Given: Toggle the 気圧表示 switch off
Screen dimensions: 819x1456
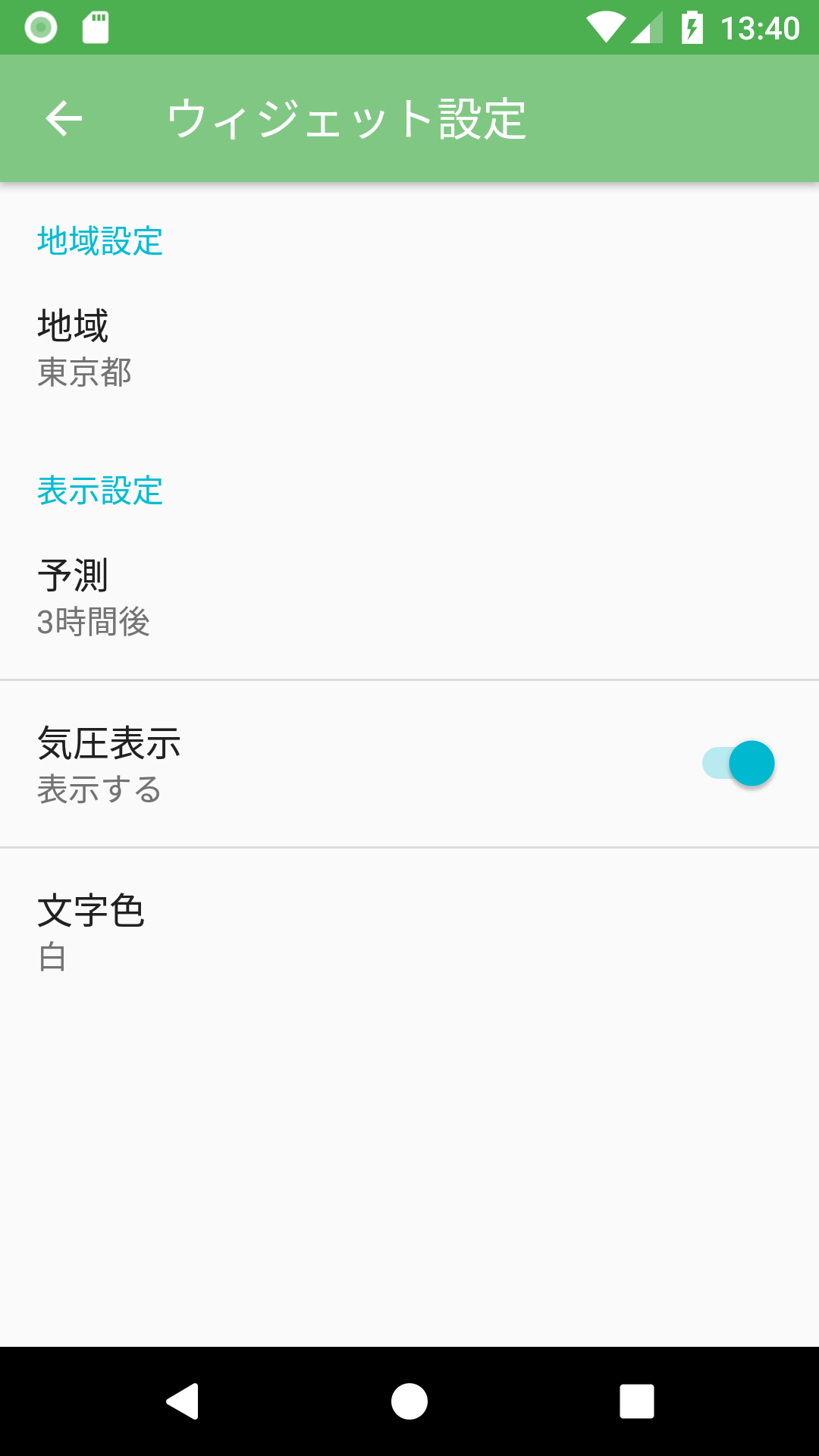Looking at the screenshot, I should 738,763.
